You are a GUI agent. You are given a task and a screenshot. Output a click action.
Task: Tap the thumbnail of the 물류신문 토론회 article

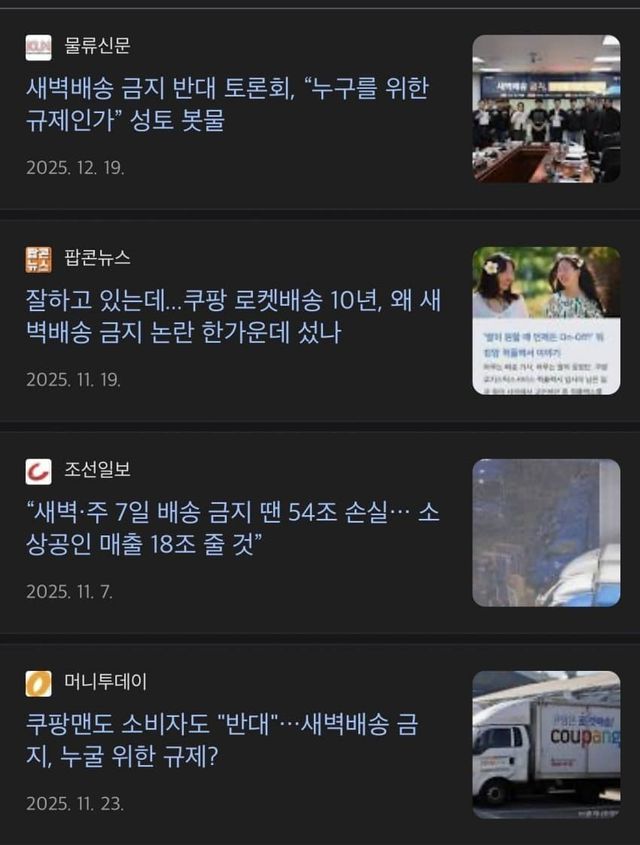click(x=546, y=108)
